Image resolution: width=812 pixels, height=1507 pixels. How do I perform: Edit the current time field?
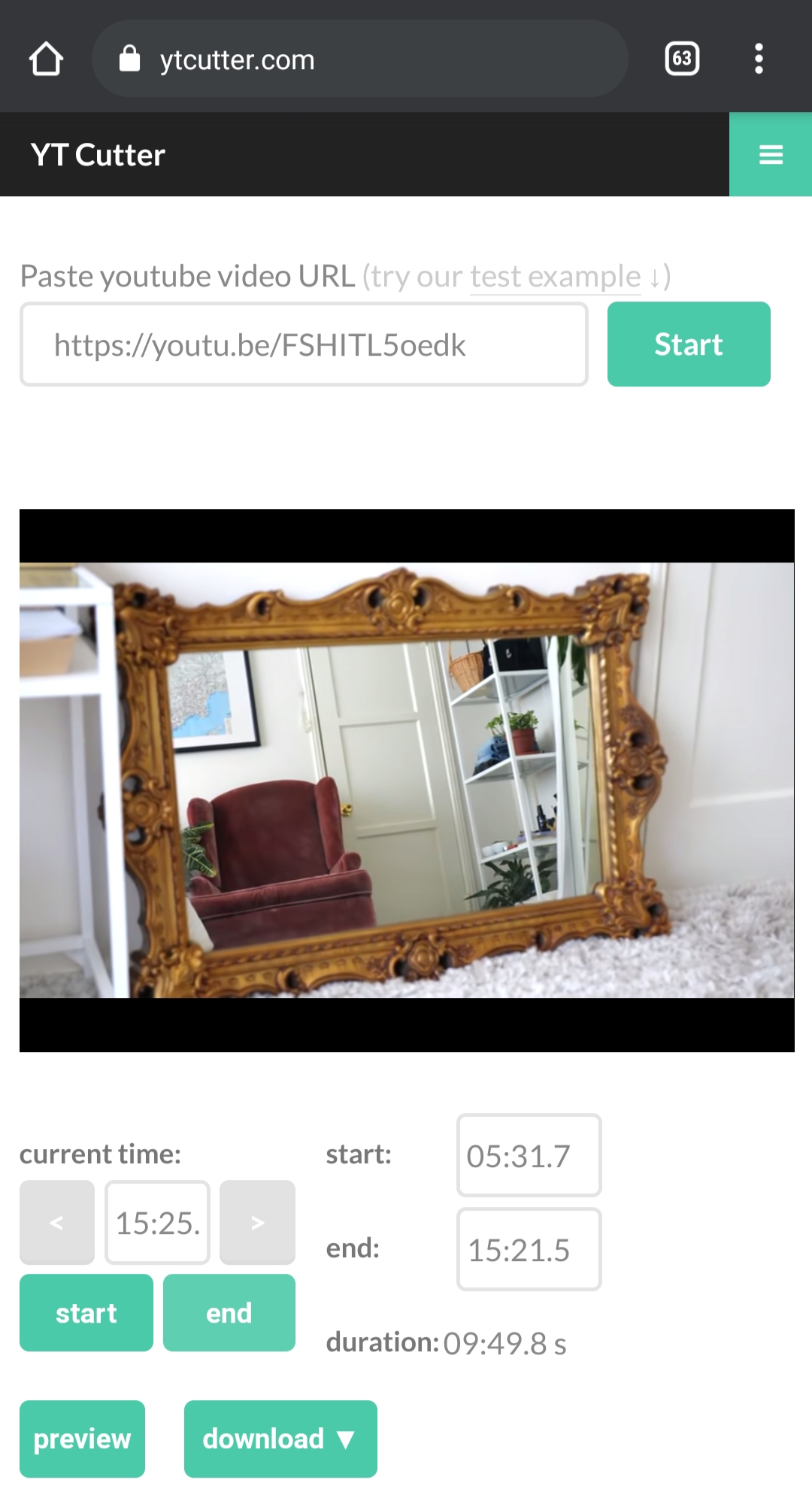[x=157, y=1223]
